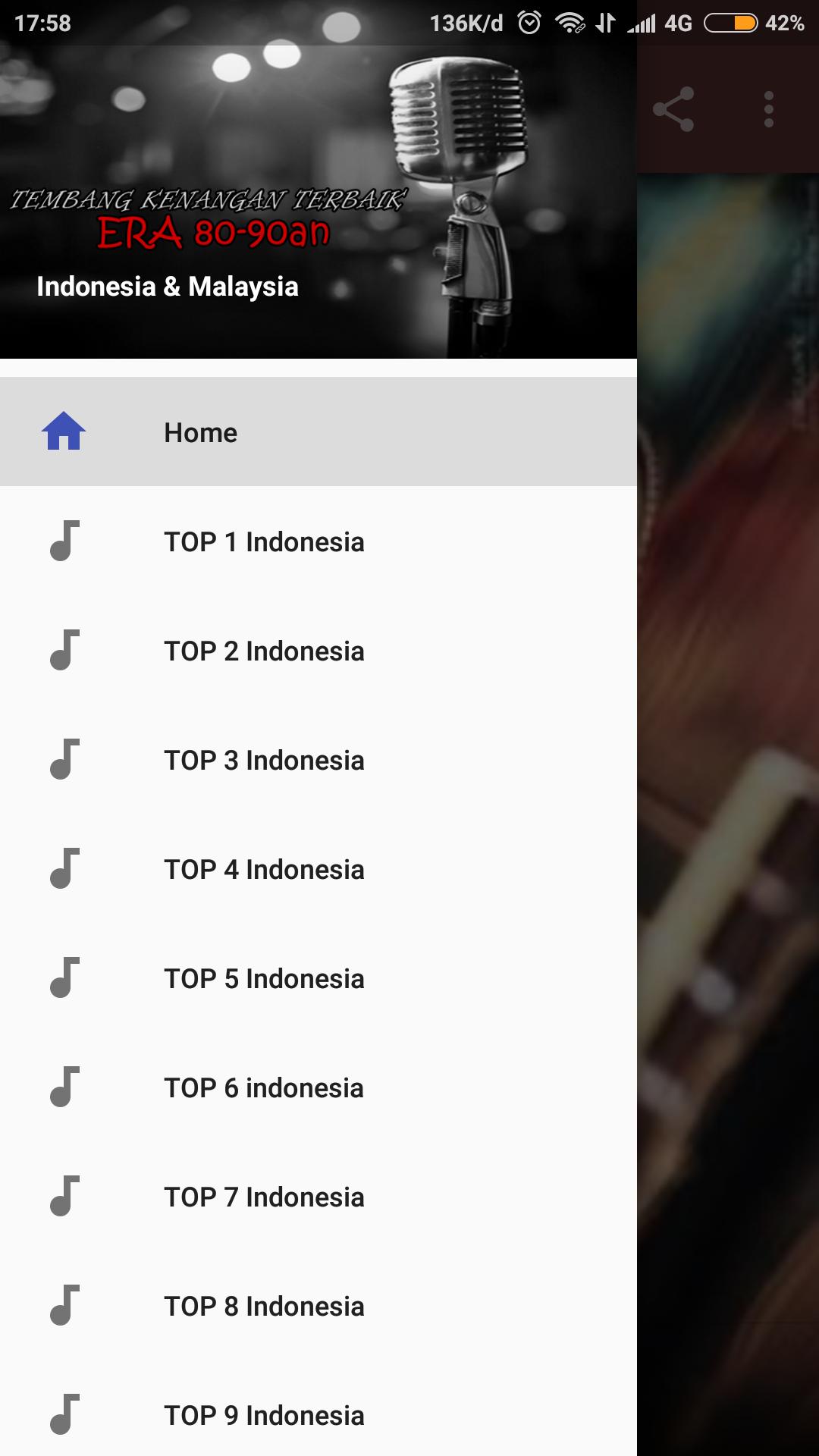Open TOP 6 indonesia list

click(318, 1087)
